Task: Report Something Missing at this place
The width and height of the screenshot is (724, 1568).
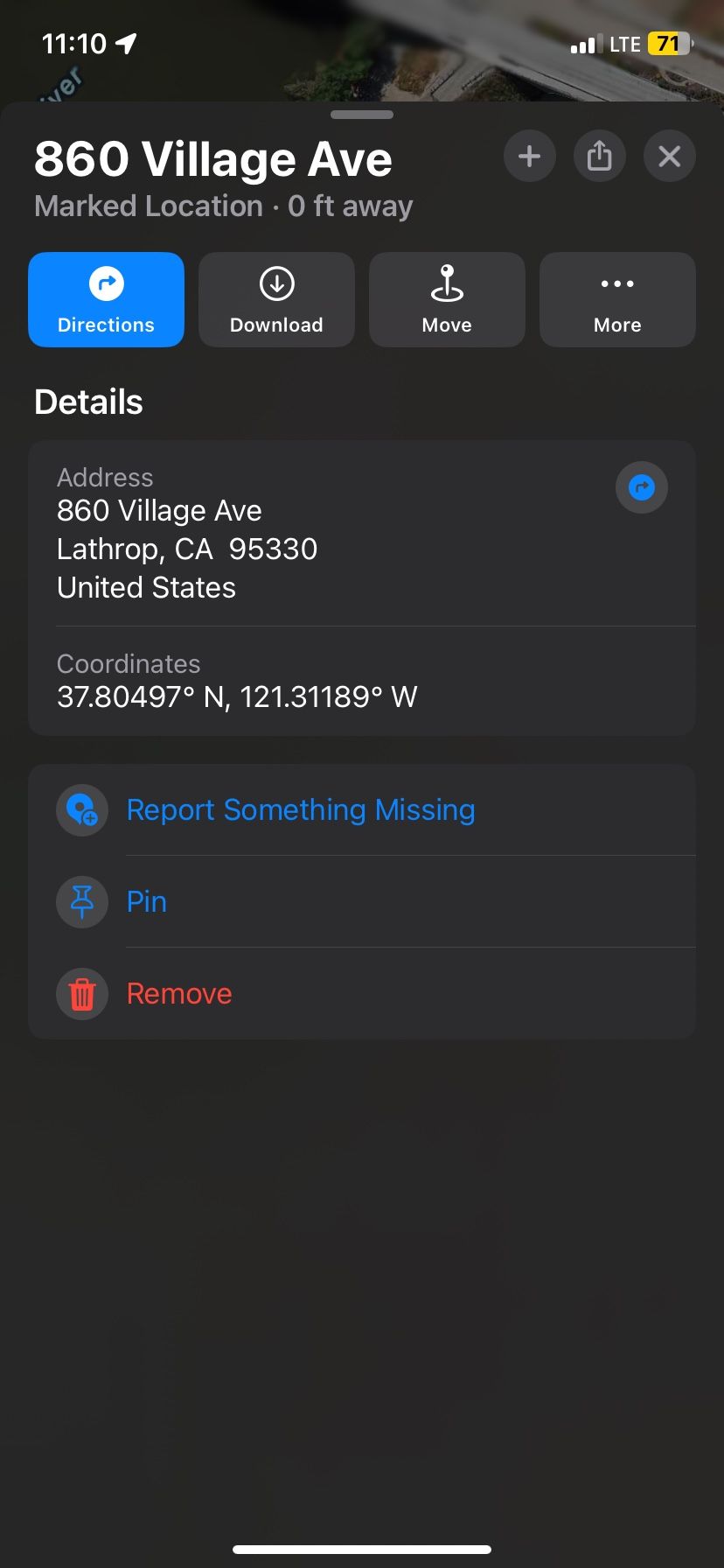Action: pos(300,810)
